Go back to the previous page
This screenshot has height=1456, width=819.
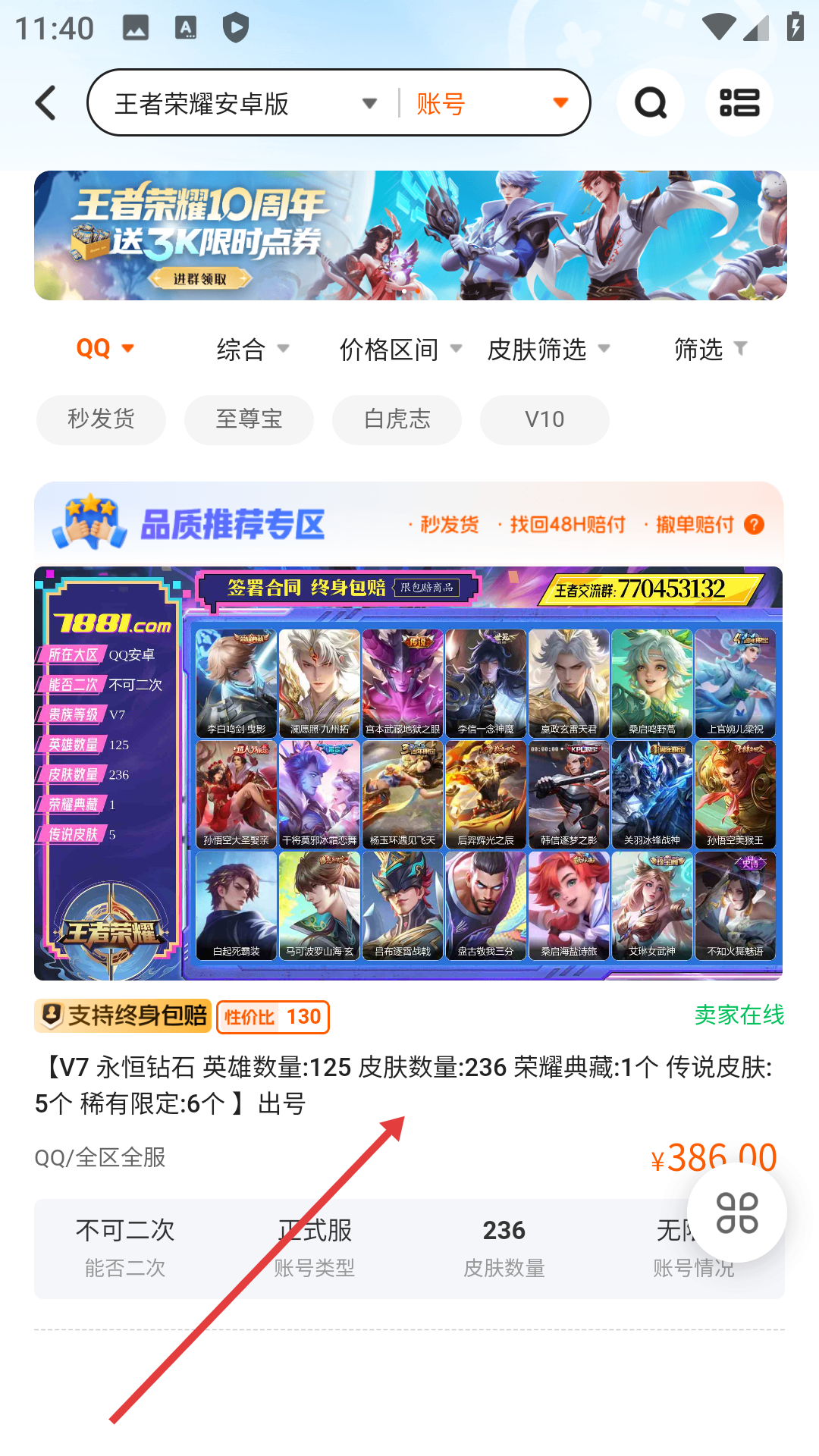point(46,103)
